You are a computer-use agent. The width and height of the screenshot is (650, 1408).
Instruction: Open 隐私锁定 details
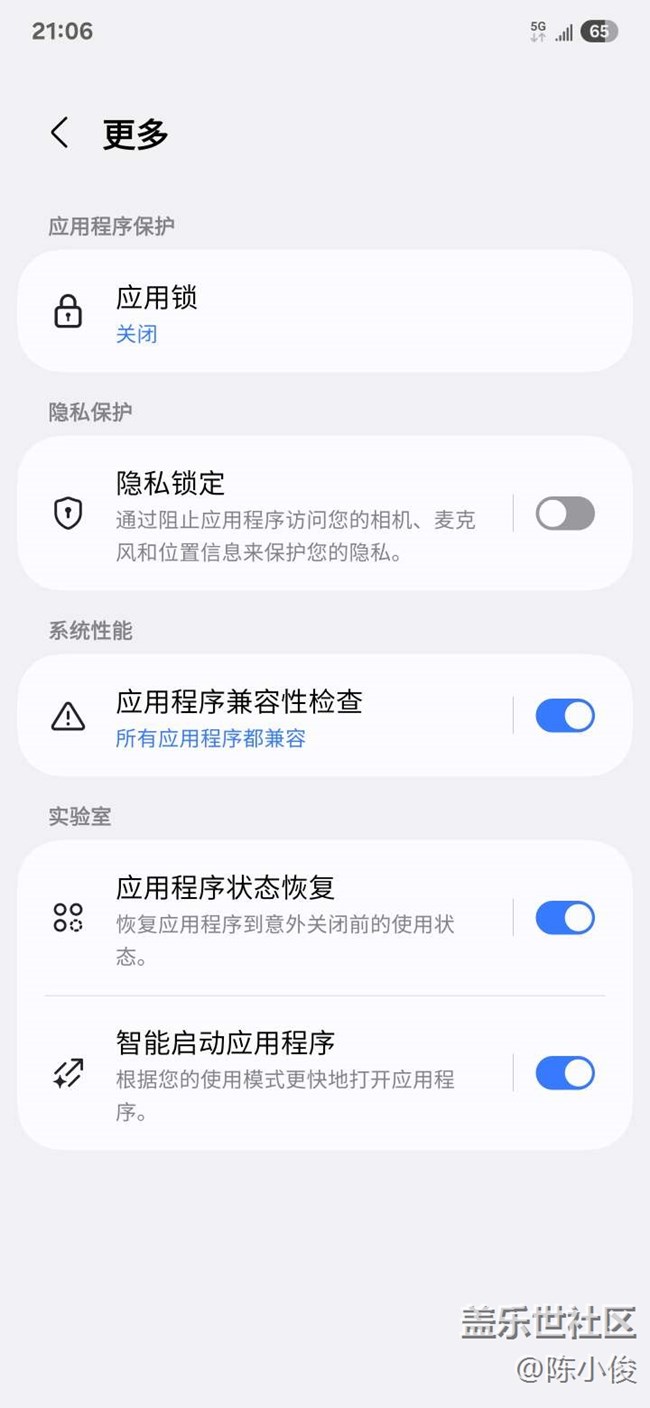[290, 514]
